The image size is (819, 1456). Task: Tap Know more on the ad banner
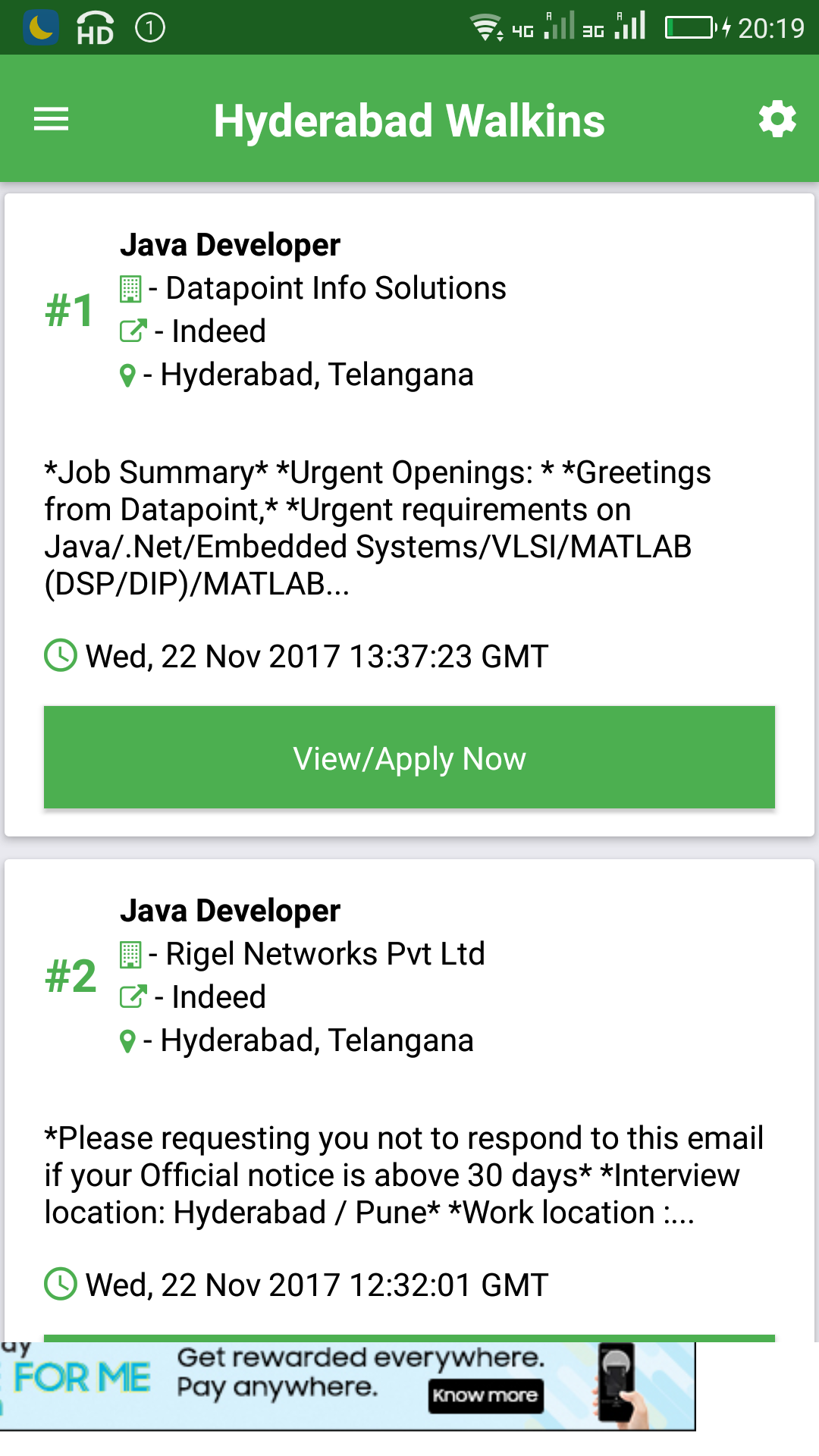click(485, 1395)
